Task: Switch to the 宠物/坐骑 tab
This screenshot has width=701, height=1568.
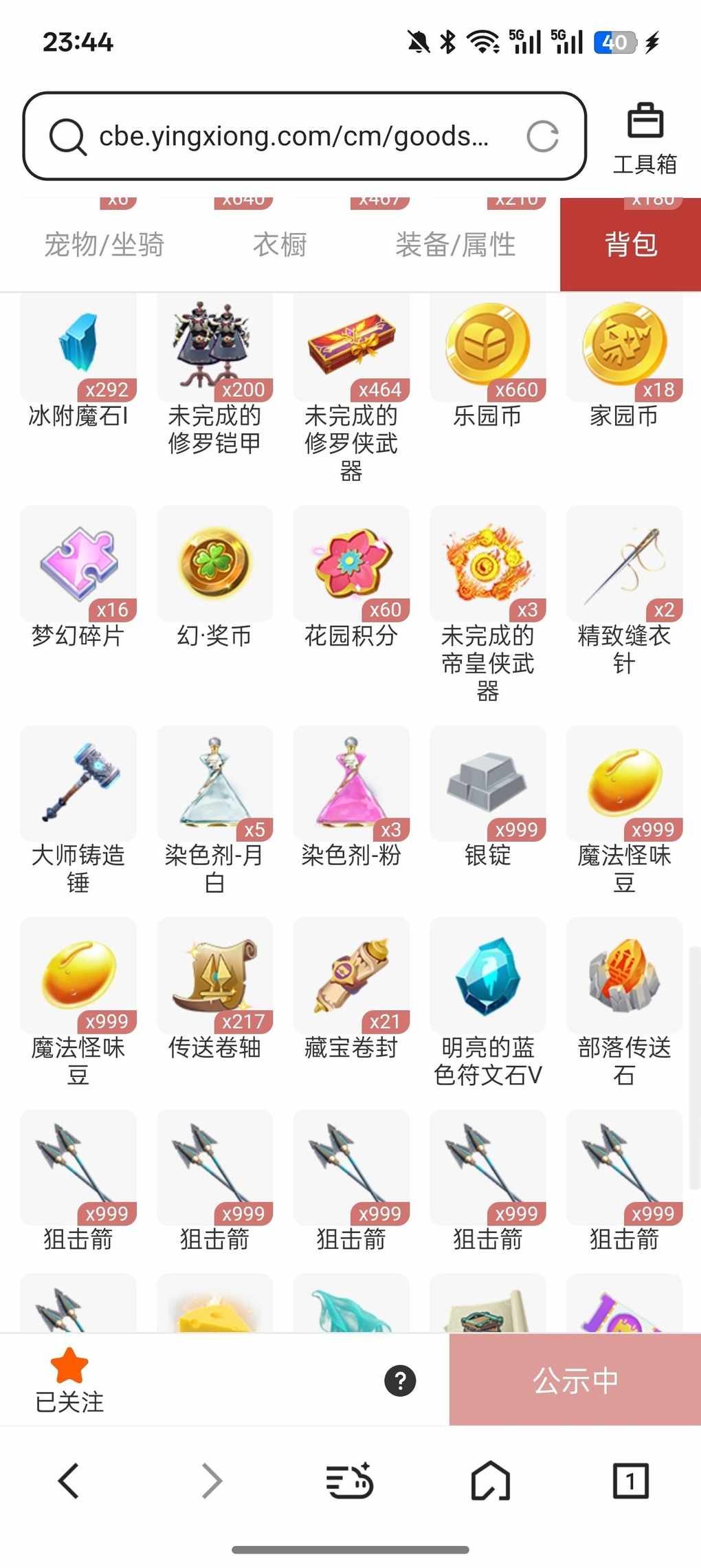Action: (x=104, y=245)
